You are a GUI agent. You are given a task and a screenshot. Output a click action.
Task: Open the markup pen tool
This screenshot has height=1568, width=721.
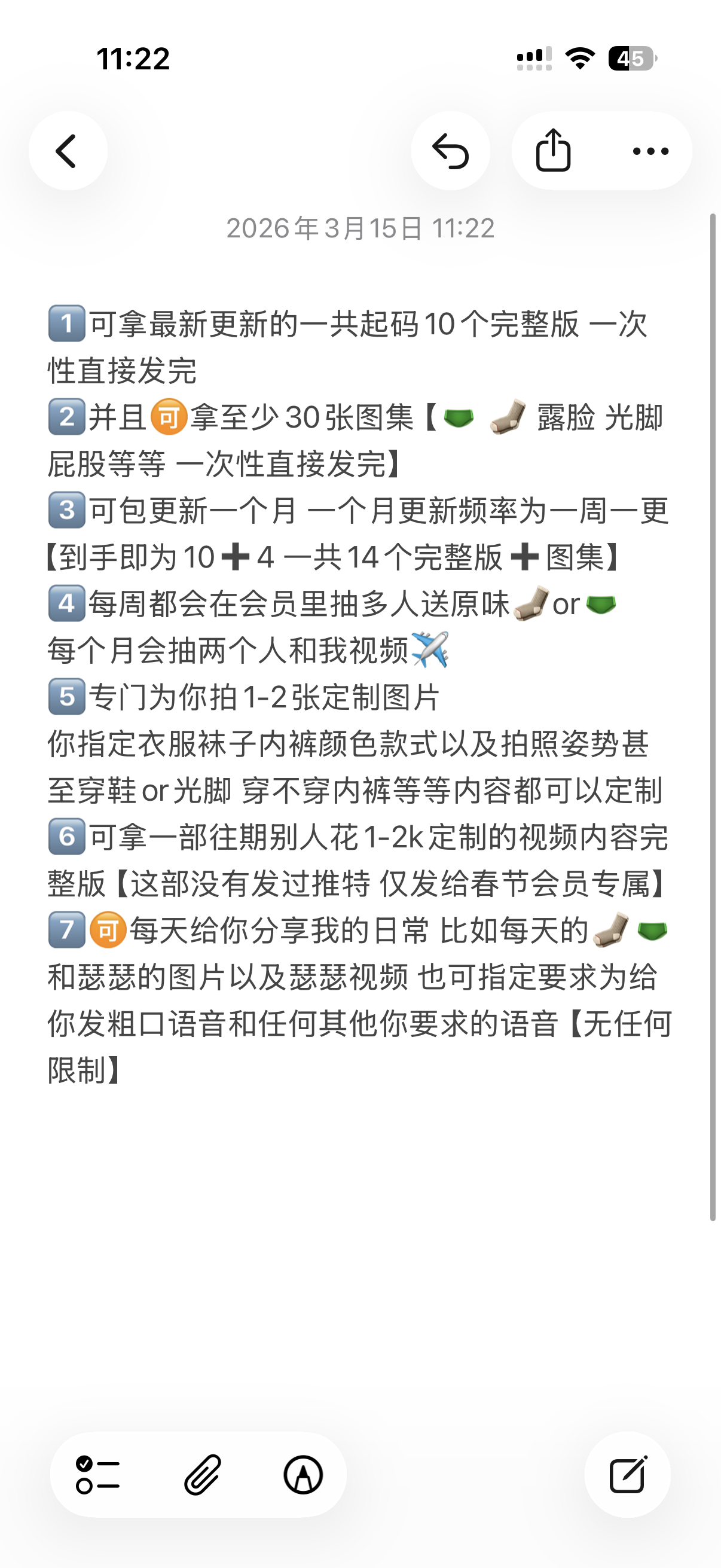(x=303, y=1475)
